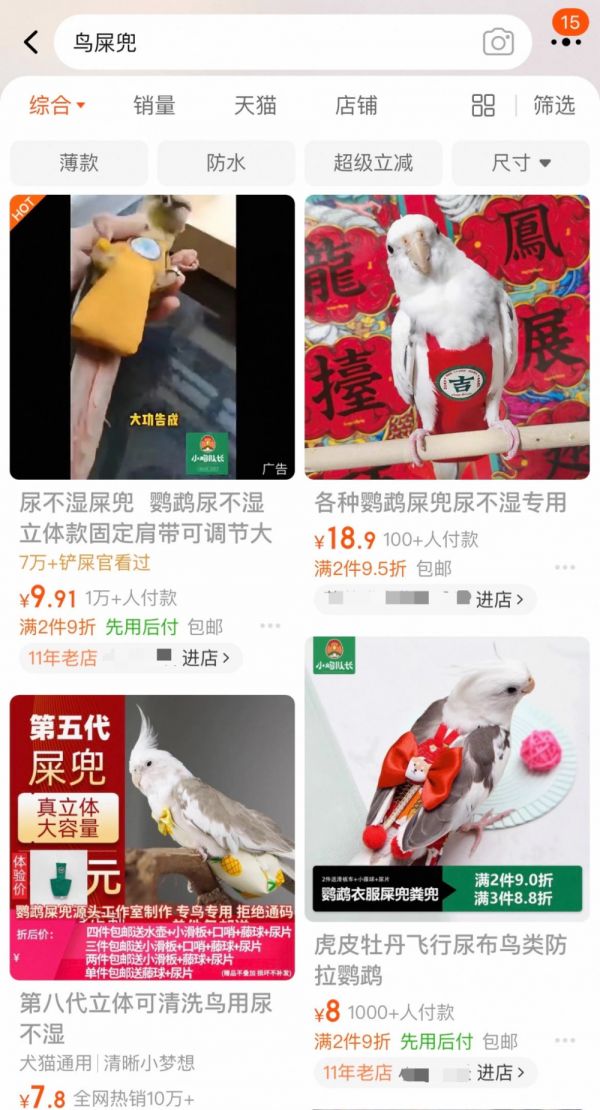Go back with the back arrow
Screen dimensions: 600x1110
pyautogui.click(x=31, y=42)
